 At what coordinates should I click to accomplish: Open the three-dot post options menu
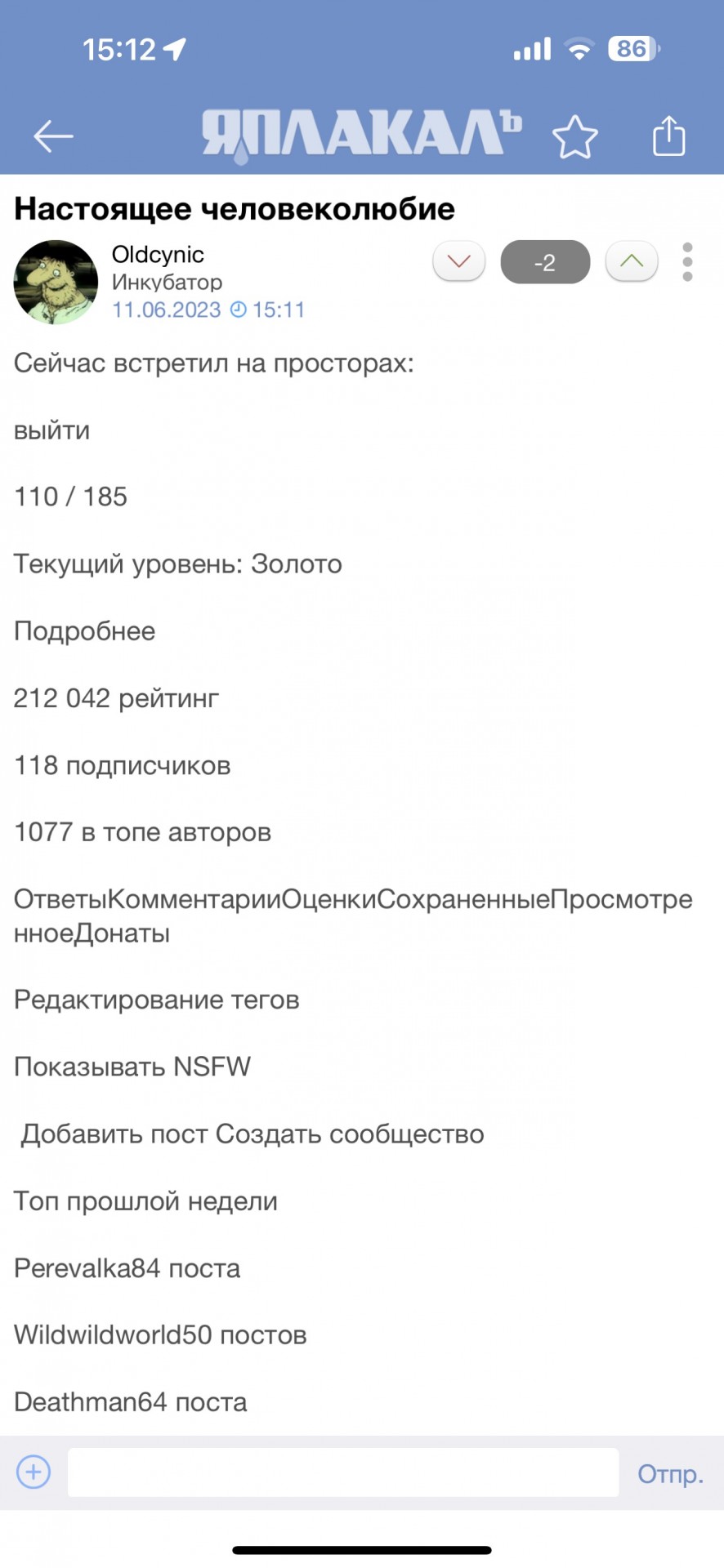click(687, 262)
